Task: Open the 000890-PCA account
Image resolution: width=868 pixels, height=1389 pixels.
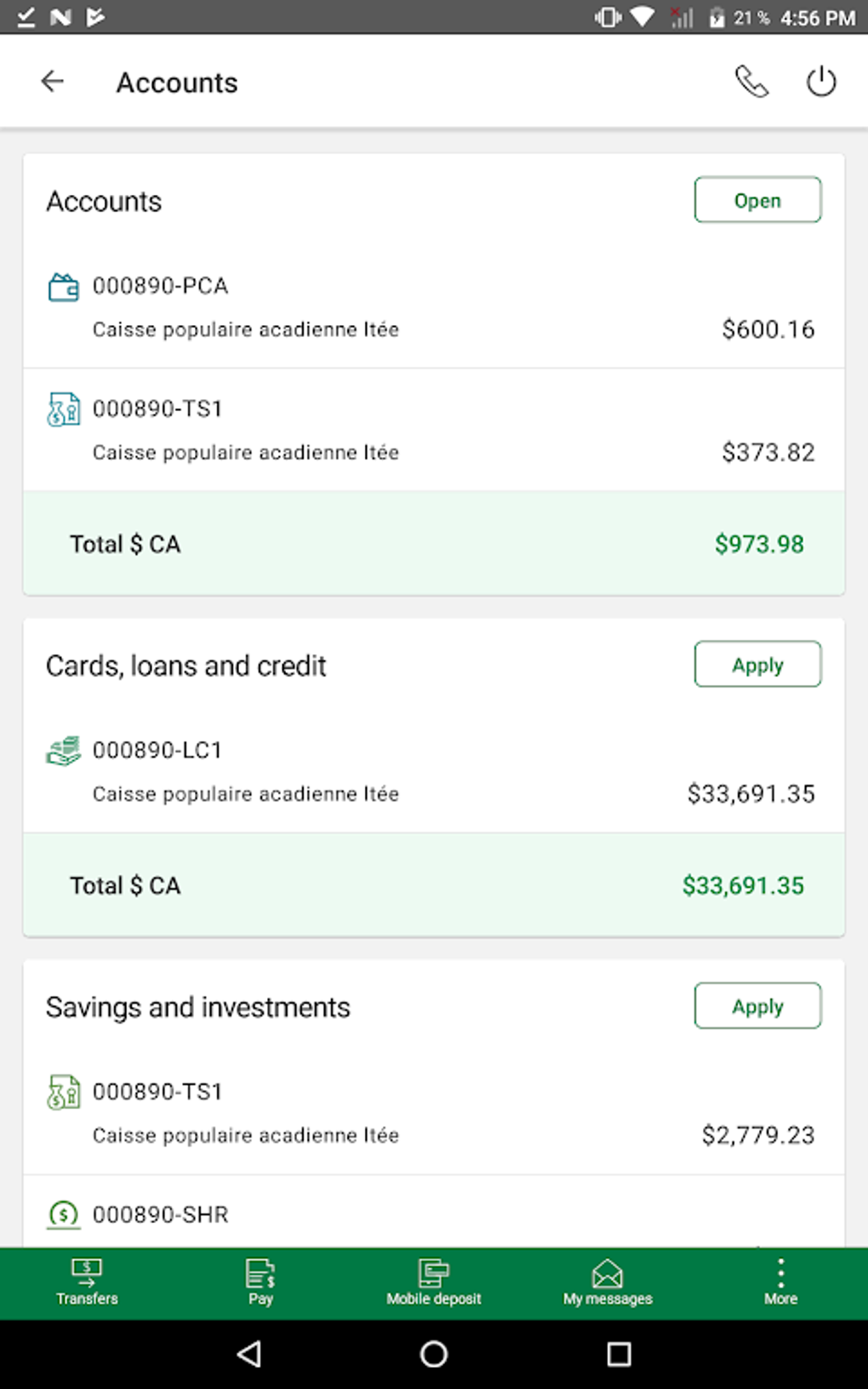Action: point(434,308)
